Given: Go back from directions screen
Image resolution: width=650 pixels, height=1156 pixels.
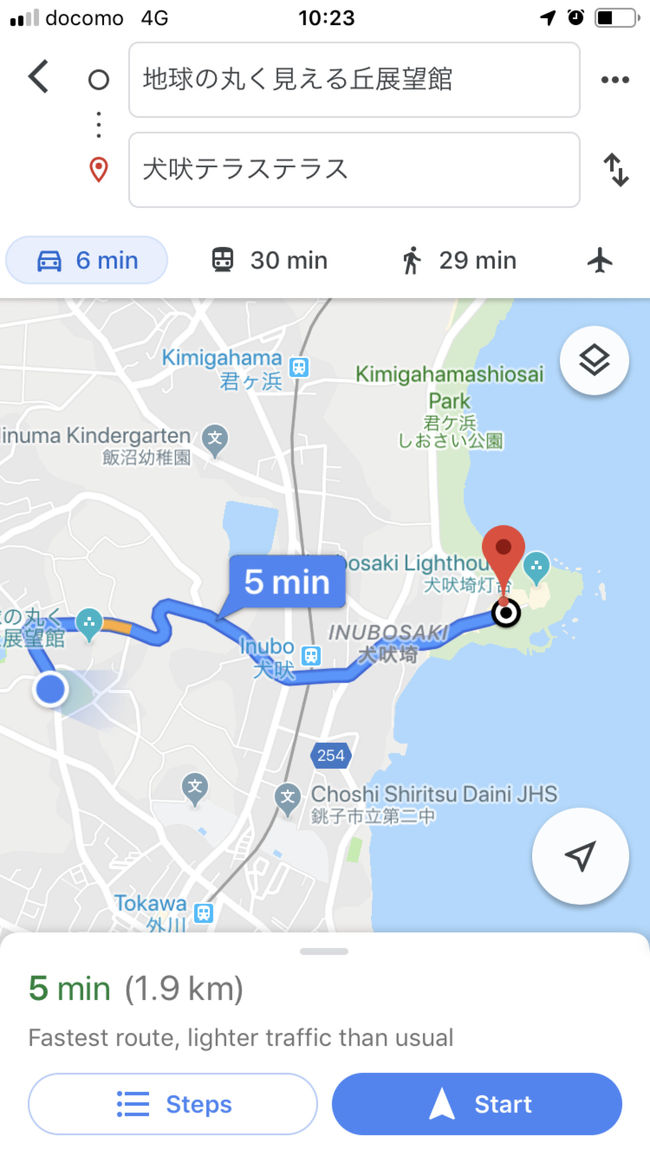Looking at the screenshot, I should point(38,77).
